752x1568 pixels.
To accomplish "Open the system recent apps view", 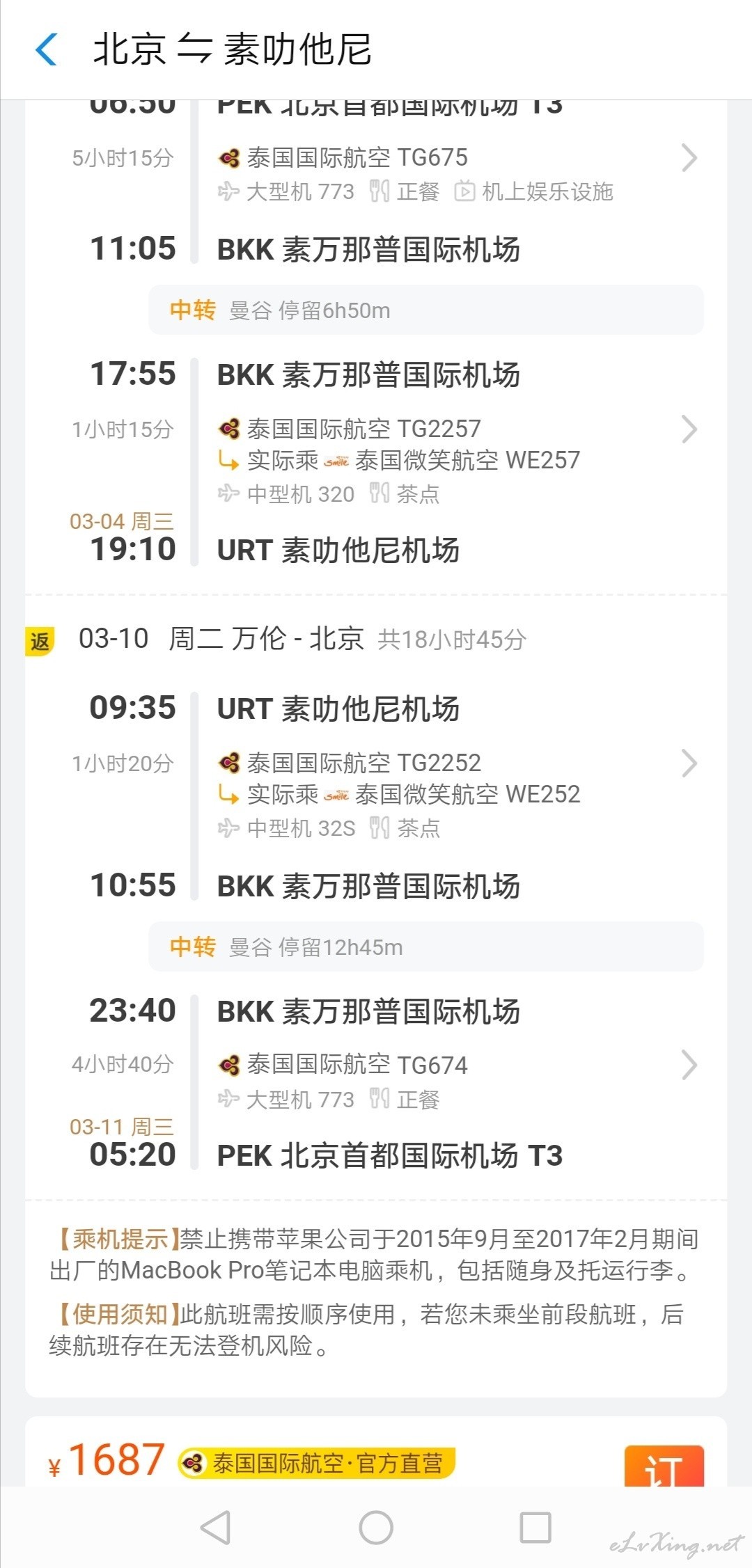I will coord(535,1528).
